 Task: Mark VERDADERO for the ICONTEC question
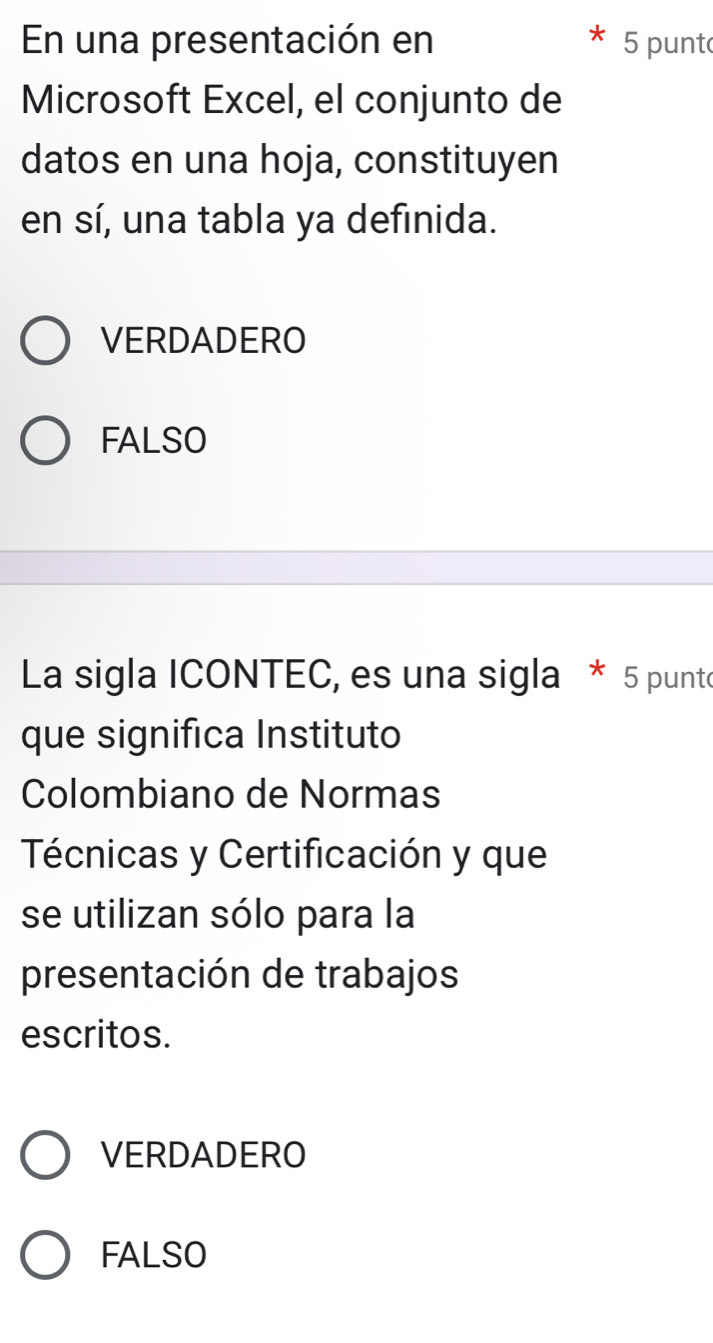click(46, 1155)
